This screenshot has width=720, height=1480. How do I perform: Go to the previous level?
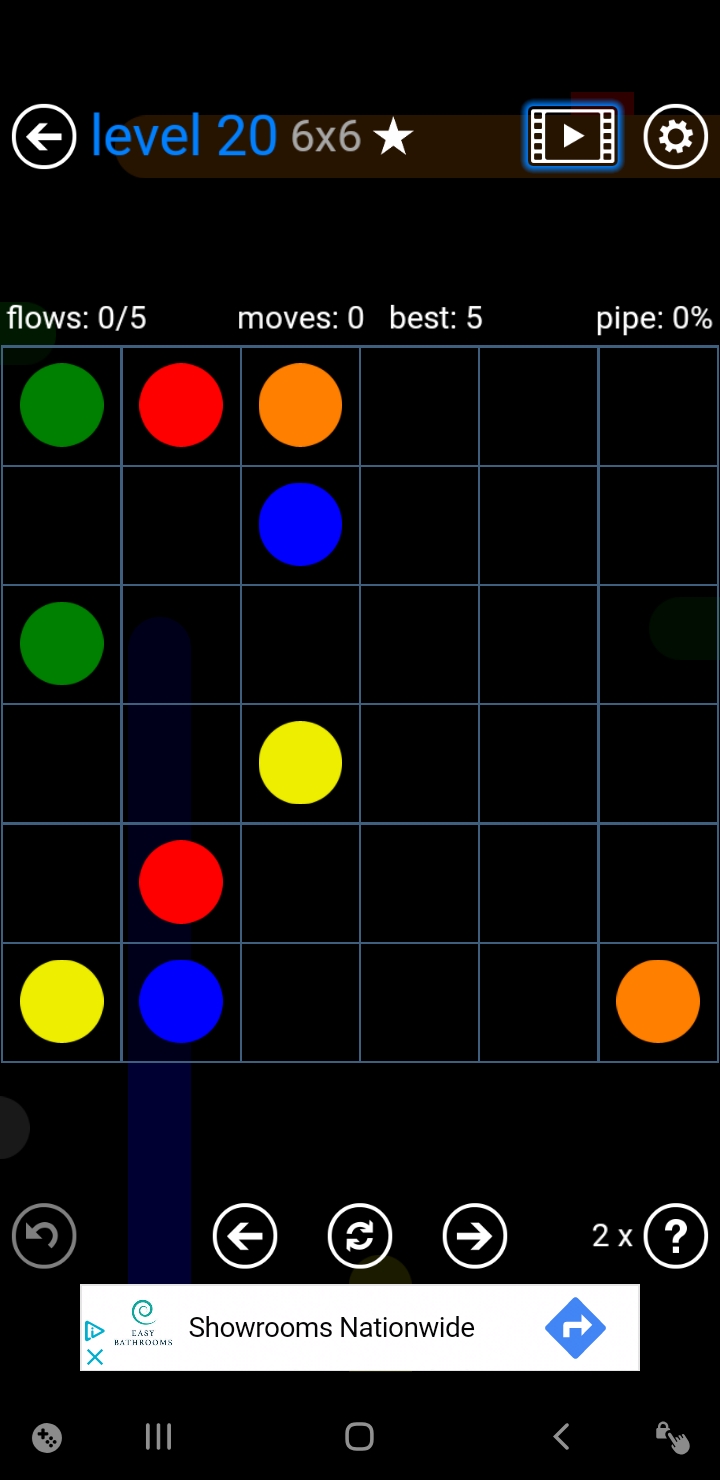click(x=245, y=1236)
